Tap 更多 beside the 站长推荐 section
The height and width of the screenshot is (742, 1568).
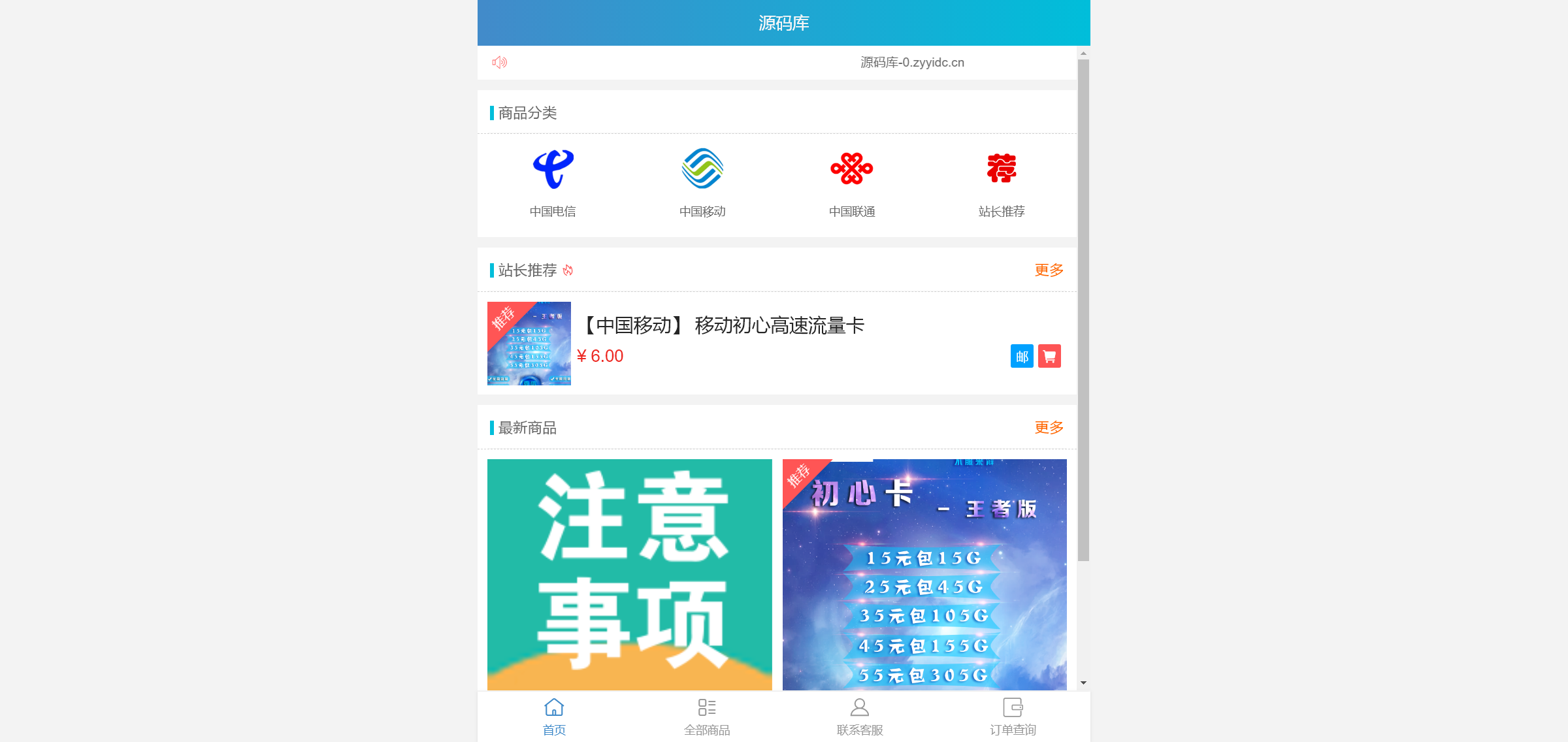click(1049, 270)
